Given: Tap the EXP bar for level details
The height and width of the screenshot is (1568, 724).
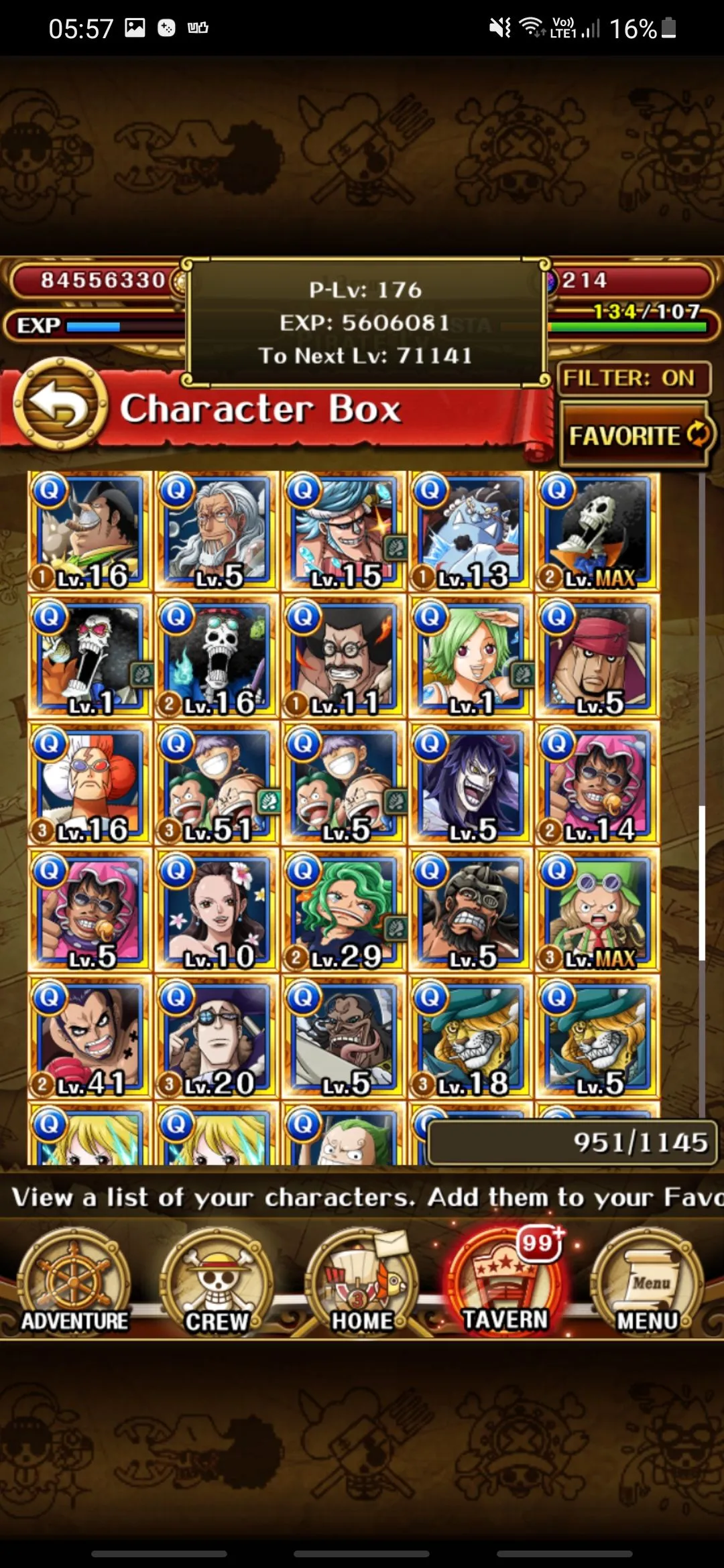Looking at the screenshot, I should tap(94, 326).
